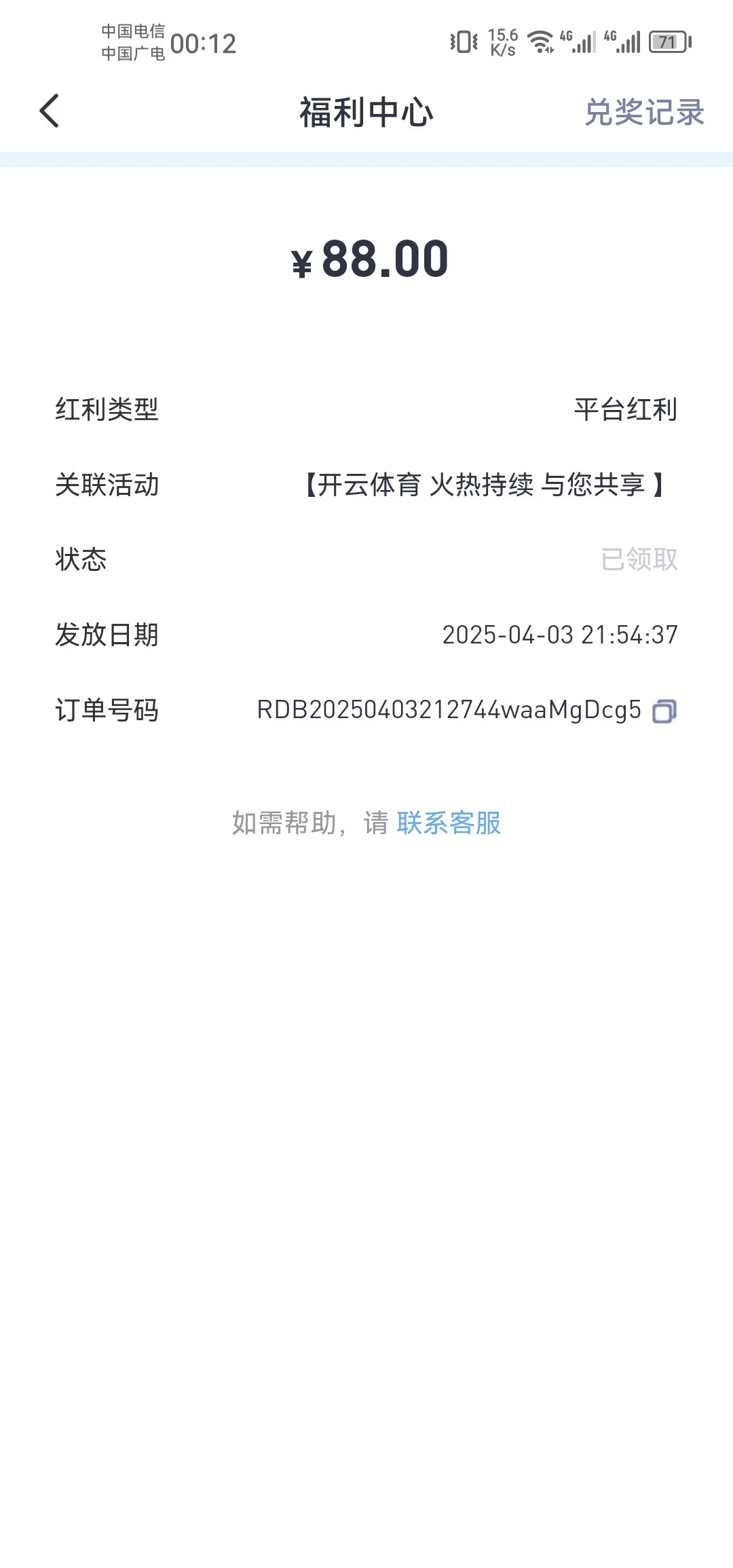Tap the vibration mode icon in status bar
This screenshot has height=1568, width=733.
(460, 42)
